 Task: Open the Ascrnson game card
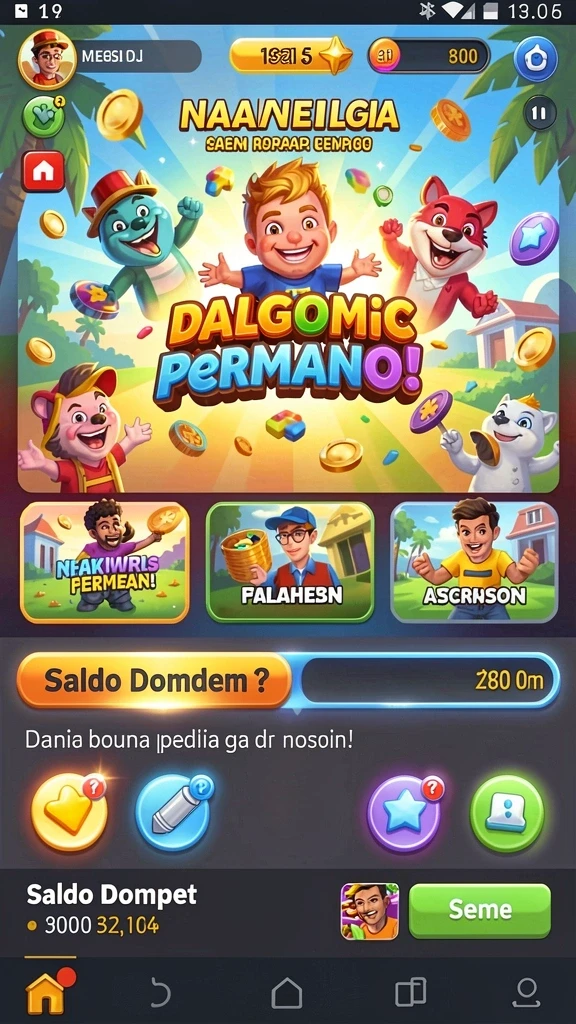click(474, 562)
